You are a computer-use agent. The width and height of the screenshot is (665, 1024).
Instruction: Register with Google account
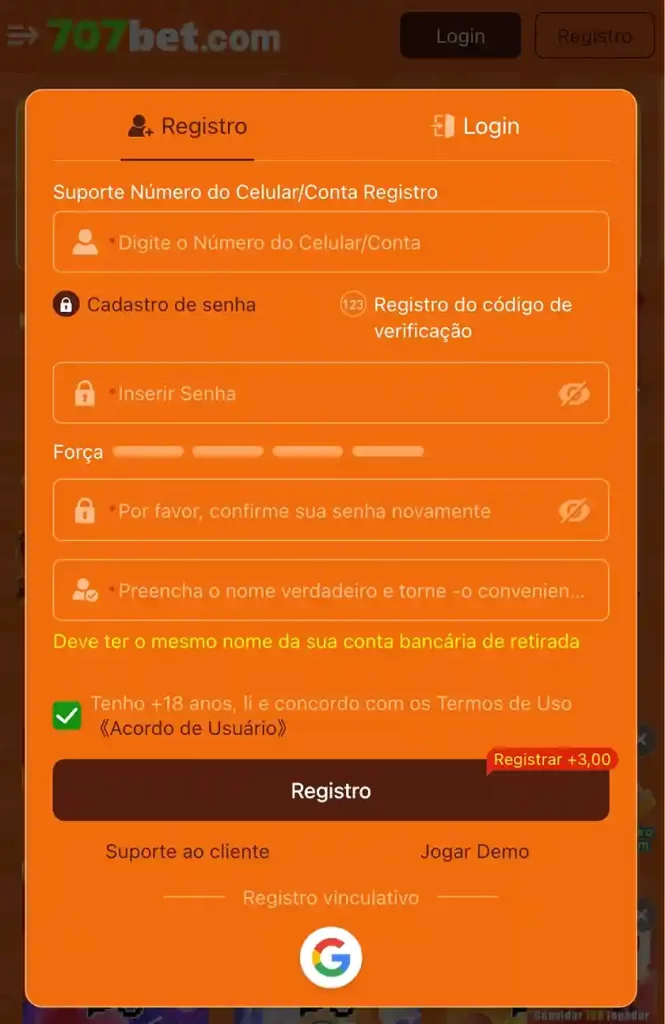pyautogui.click(x=331, y=959)
